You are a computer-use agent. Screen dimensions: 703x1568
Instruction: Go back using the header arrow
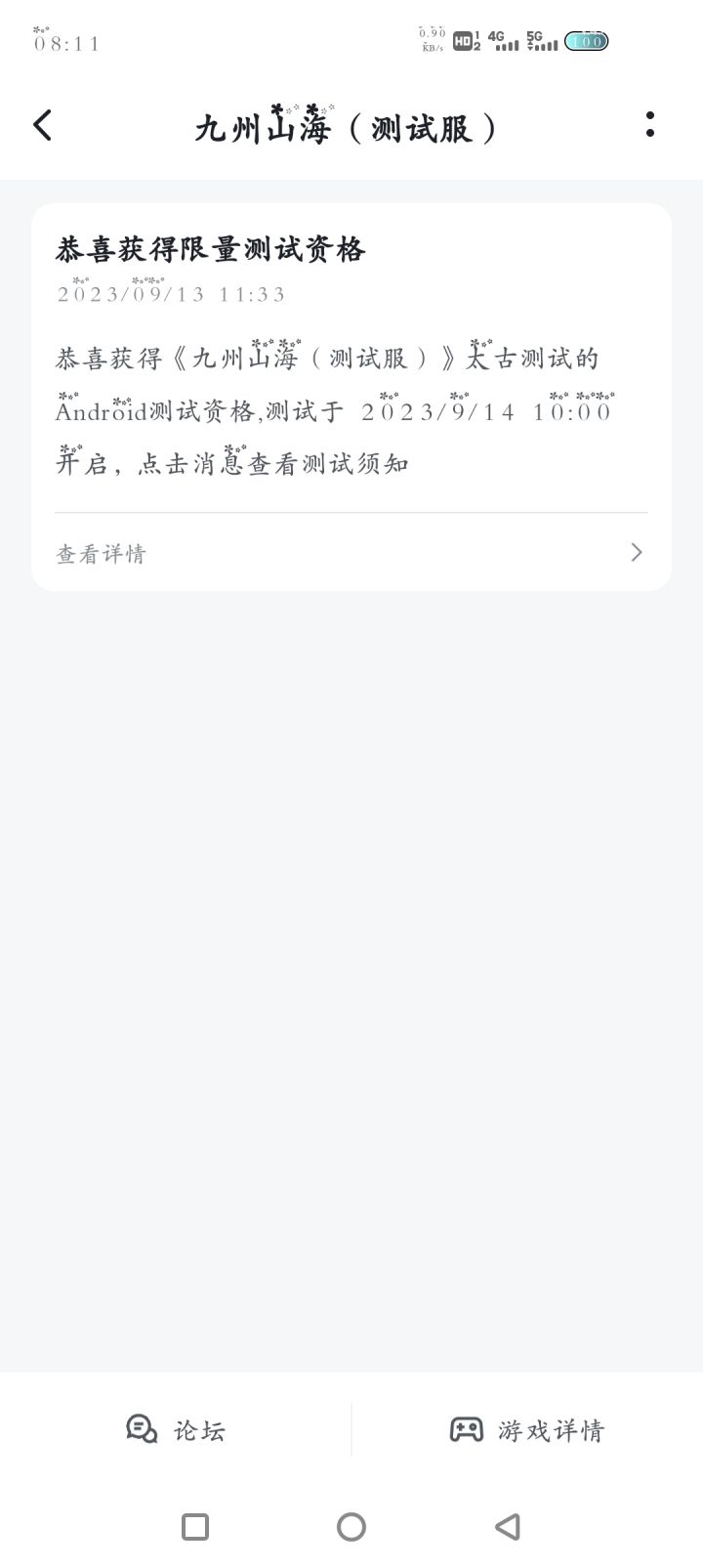(42, 125)
